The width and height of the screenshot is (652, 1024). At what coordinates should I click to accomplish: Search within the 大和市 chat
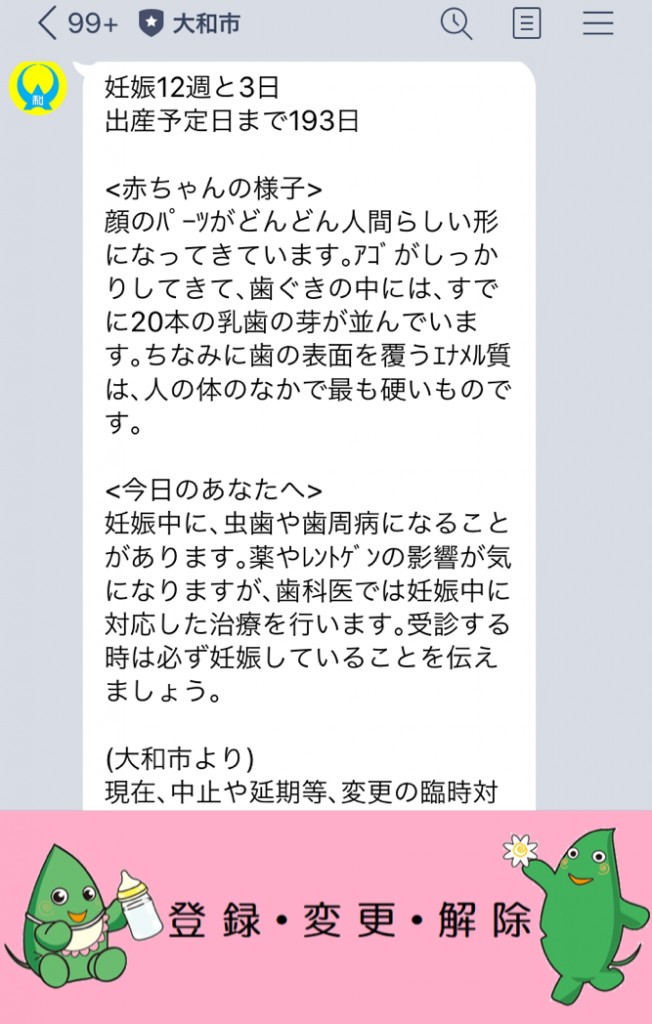[456, 23]
